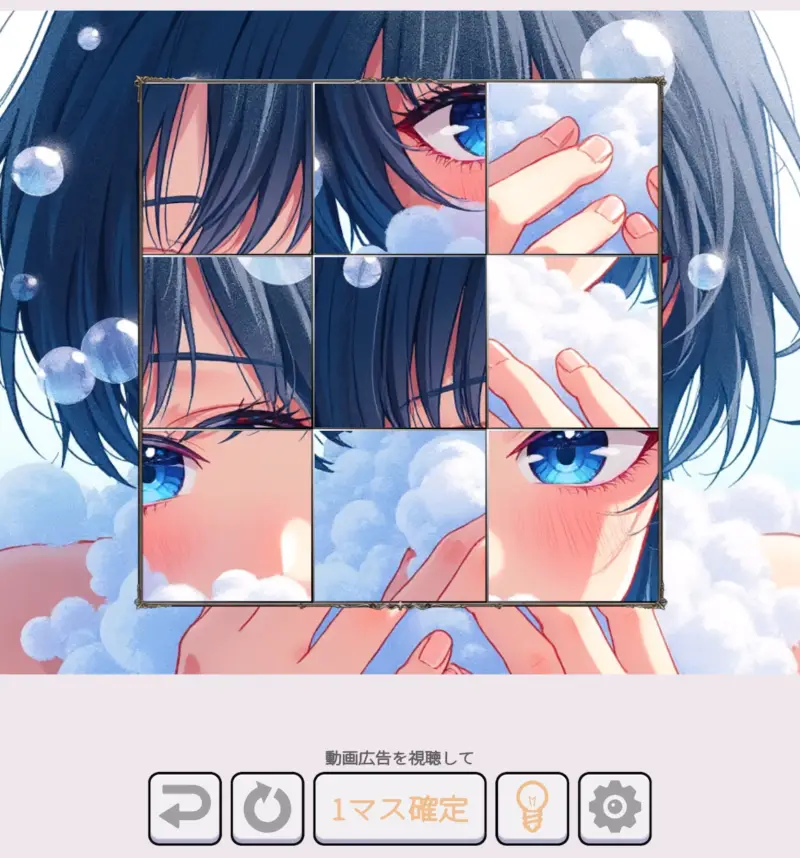Select the top-right tile with fingers and clouds
Image resolution: width=800 pixels, height=858 pixels.
(x=573, y=168)
